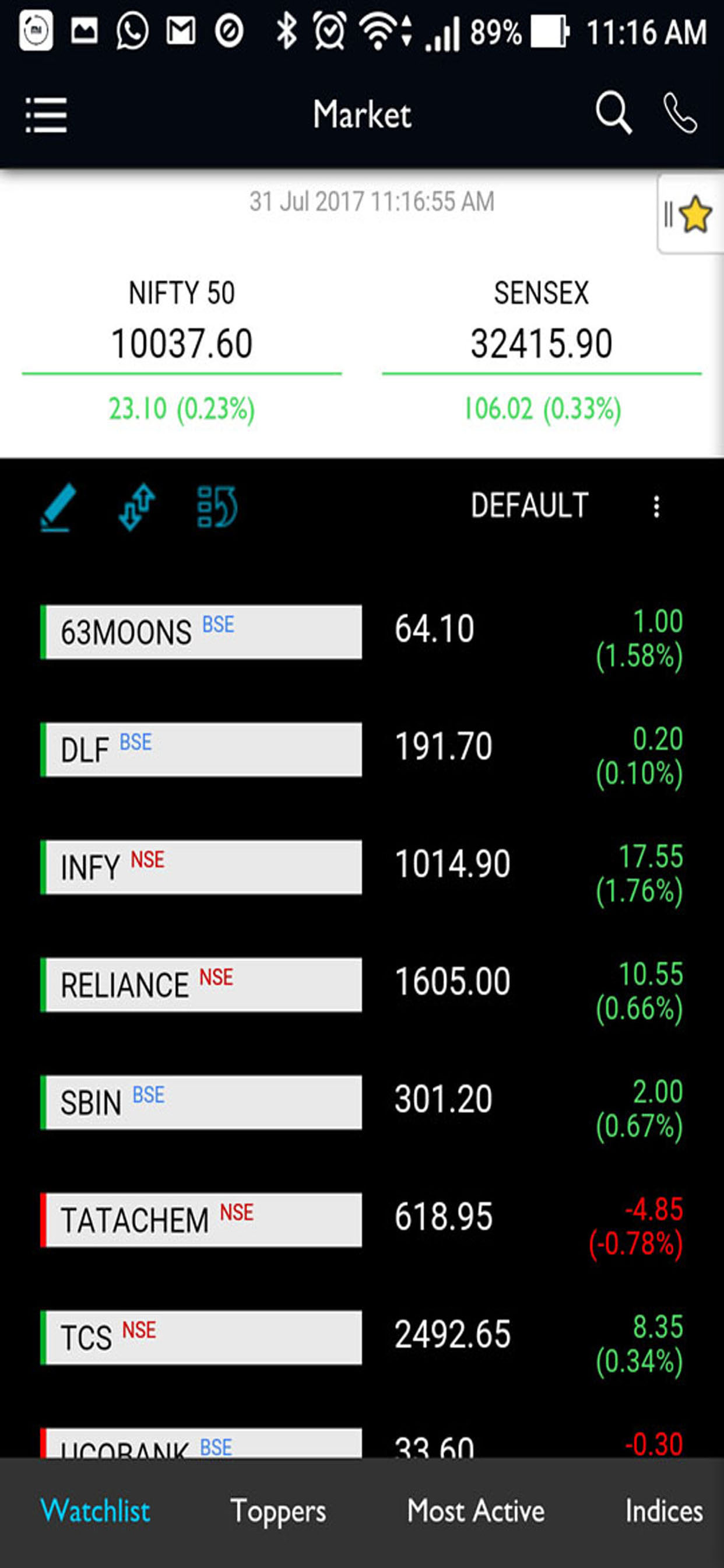
Task: Open the TCS NSE stock row
Action: (x=361, y=1338)
